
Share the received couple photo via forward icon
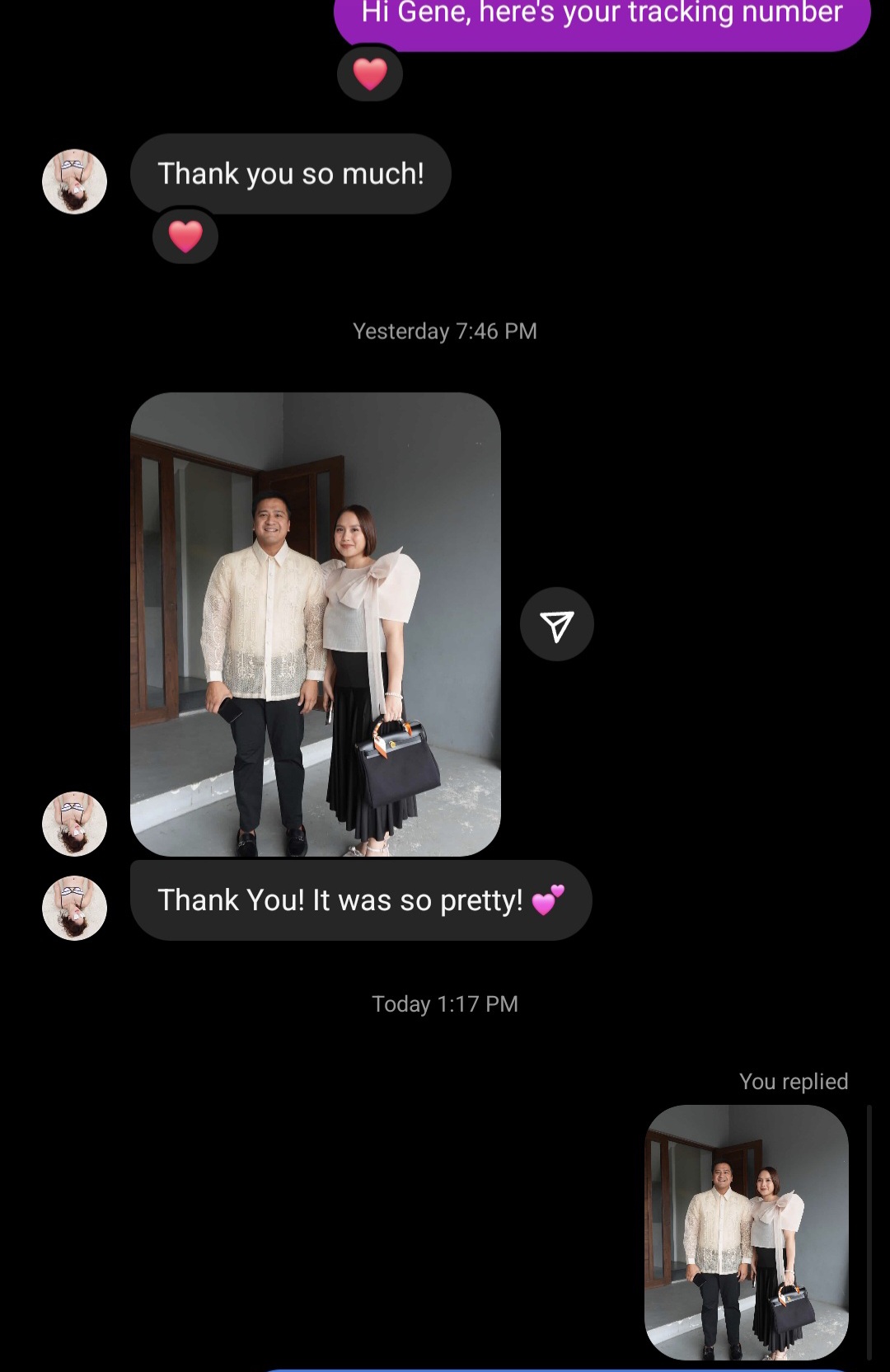(556, 624)
